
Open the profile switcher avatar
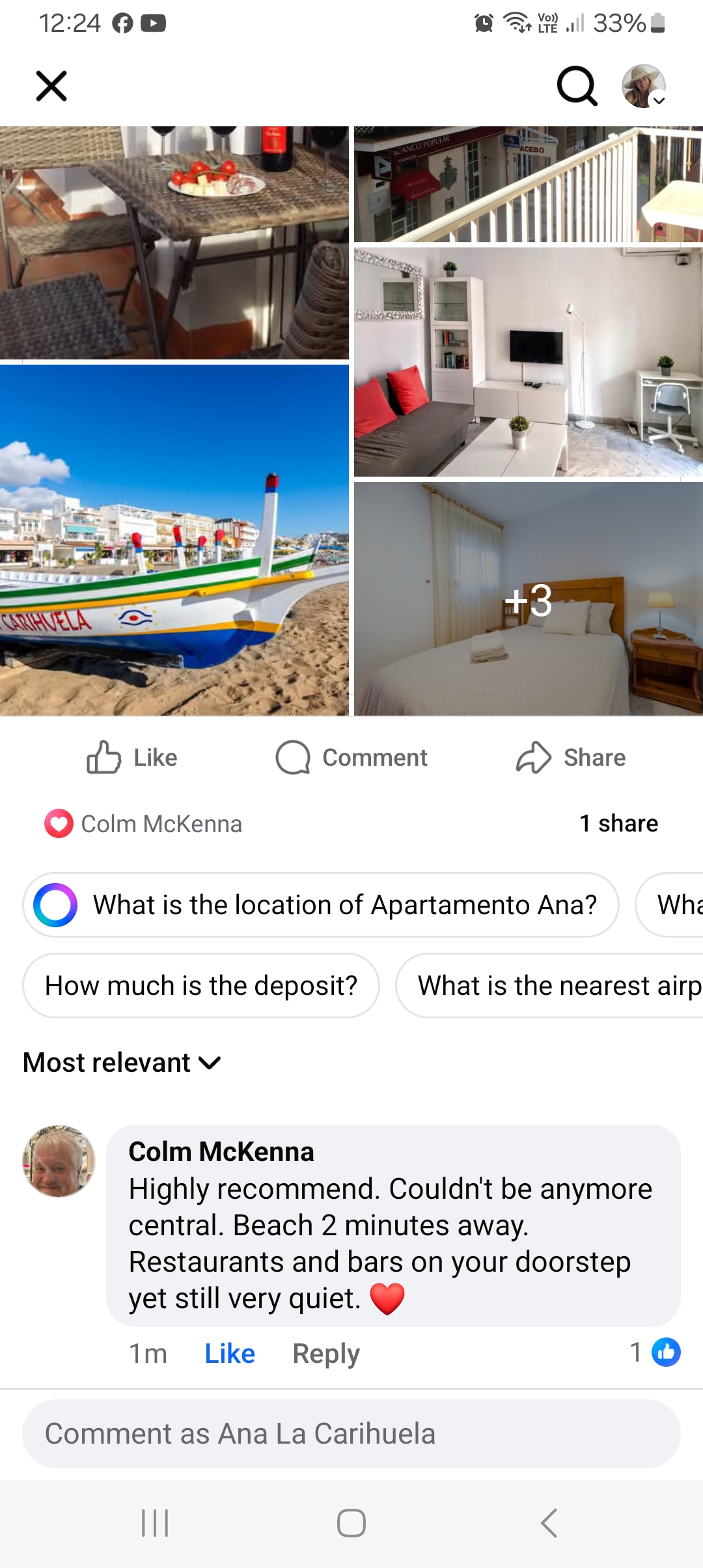643,86
